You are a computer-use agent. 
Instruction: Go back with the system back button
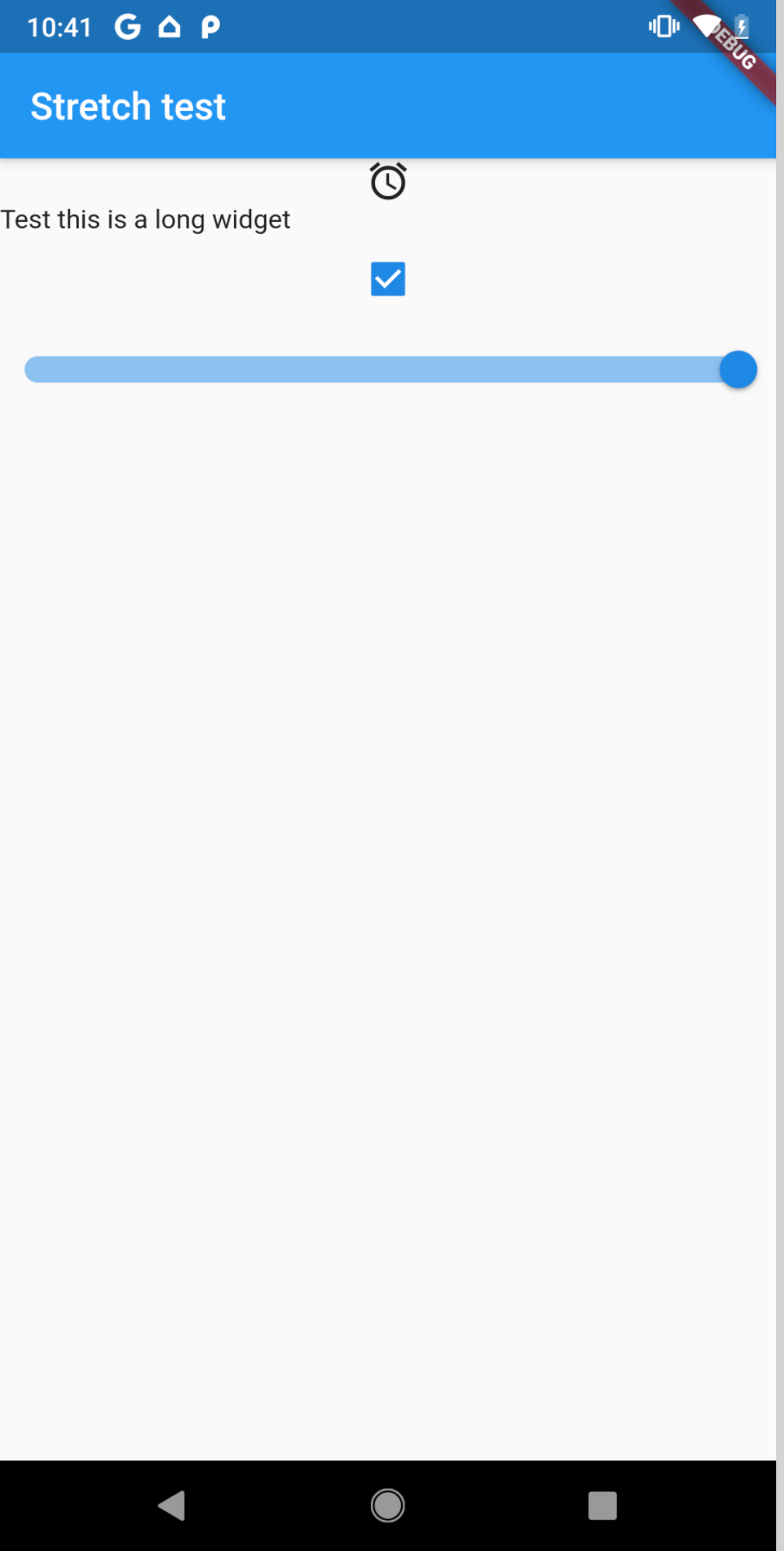(172, 1505)
